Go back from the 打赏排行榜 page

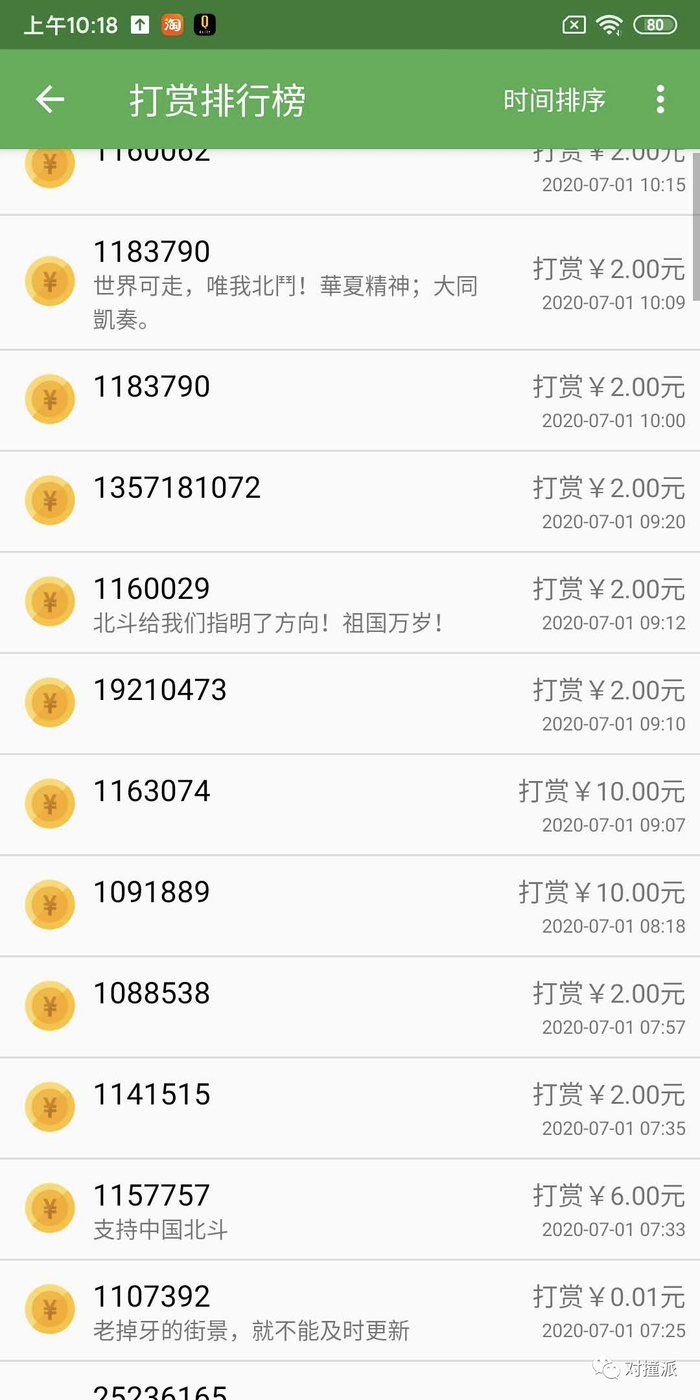tap(50, 99)
